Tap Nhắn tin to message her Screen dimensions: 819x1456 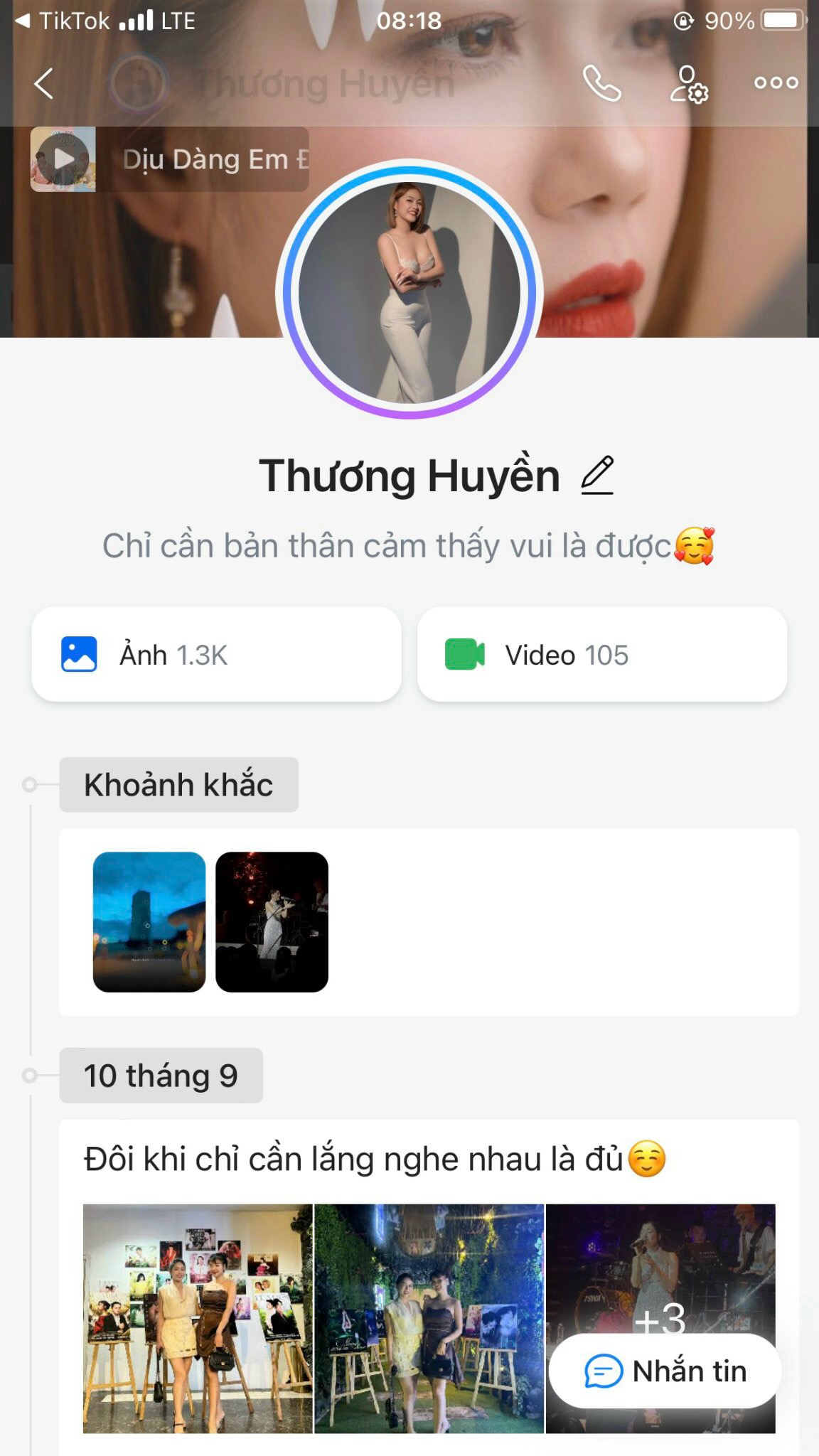[665, 1371]
